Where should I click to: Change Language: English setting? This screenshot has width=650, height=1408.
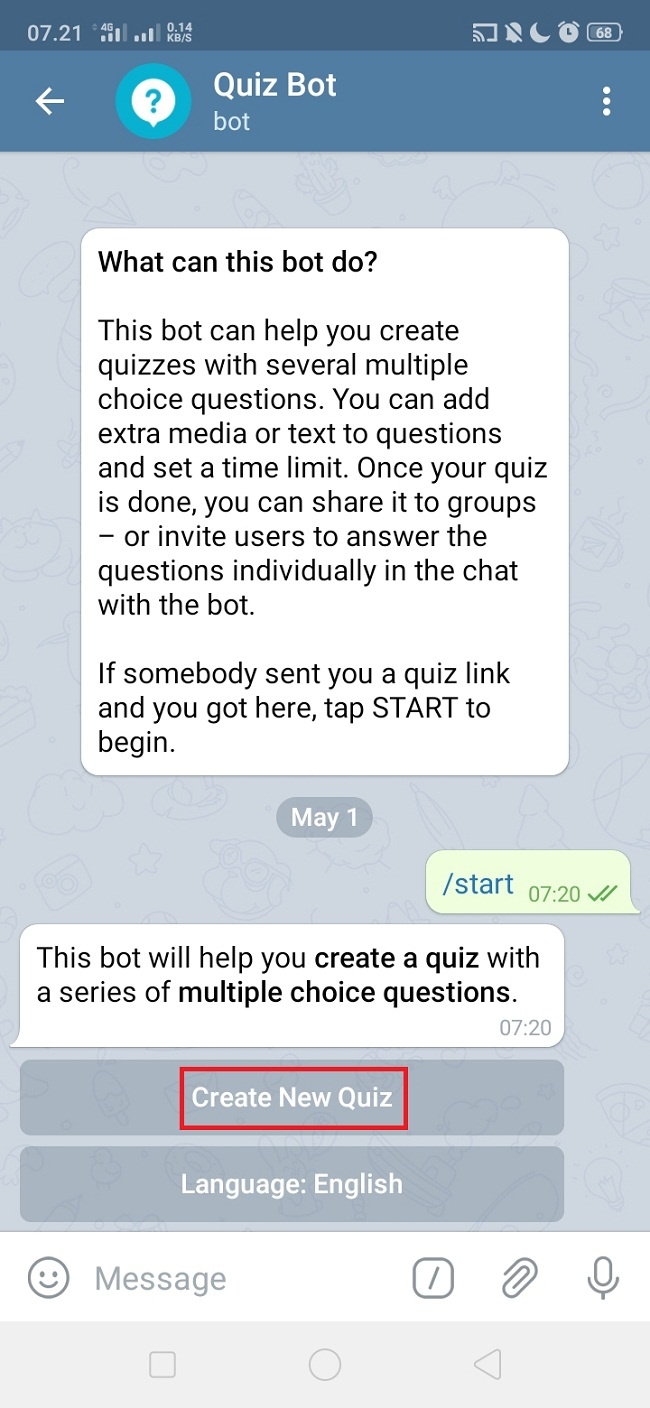[x=292, y=1184]
